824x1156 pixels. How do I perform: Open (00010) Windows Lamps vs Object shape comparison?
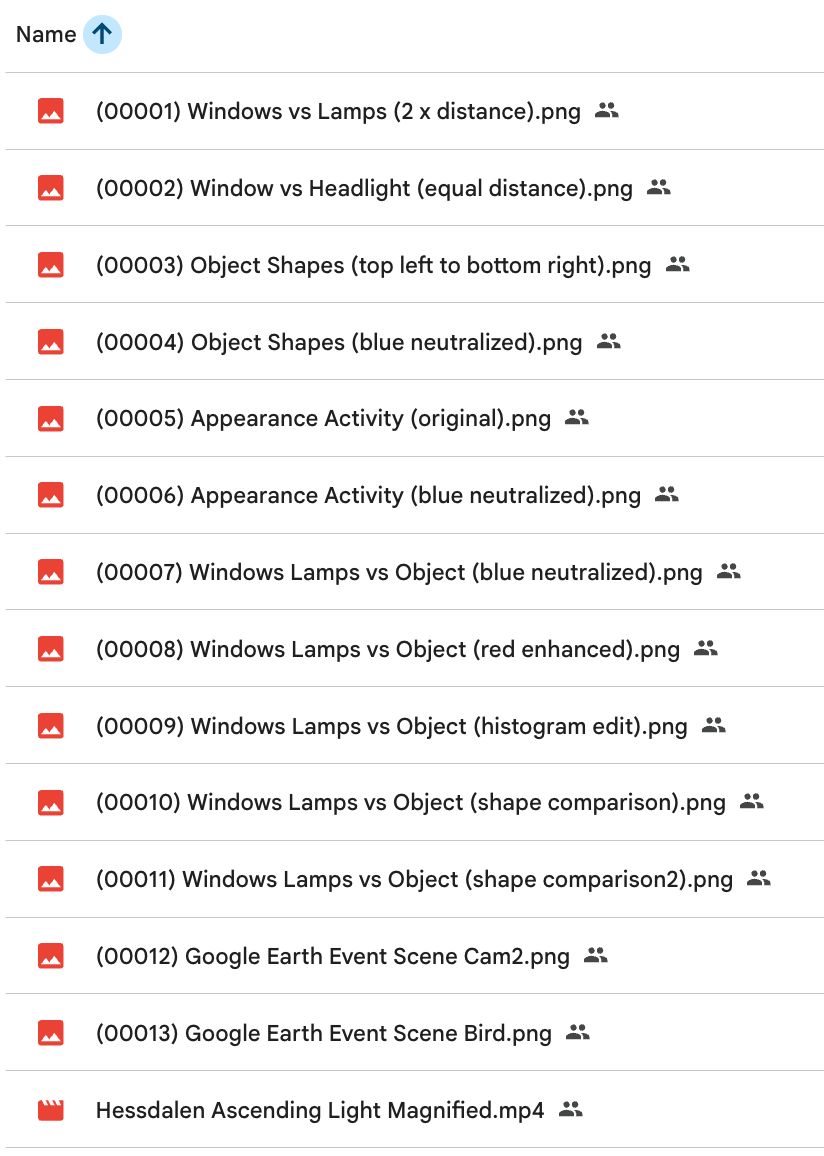[x=411, y=803]
